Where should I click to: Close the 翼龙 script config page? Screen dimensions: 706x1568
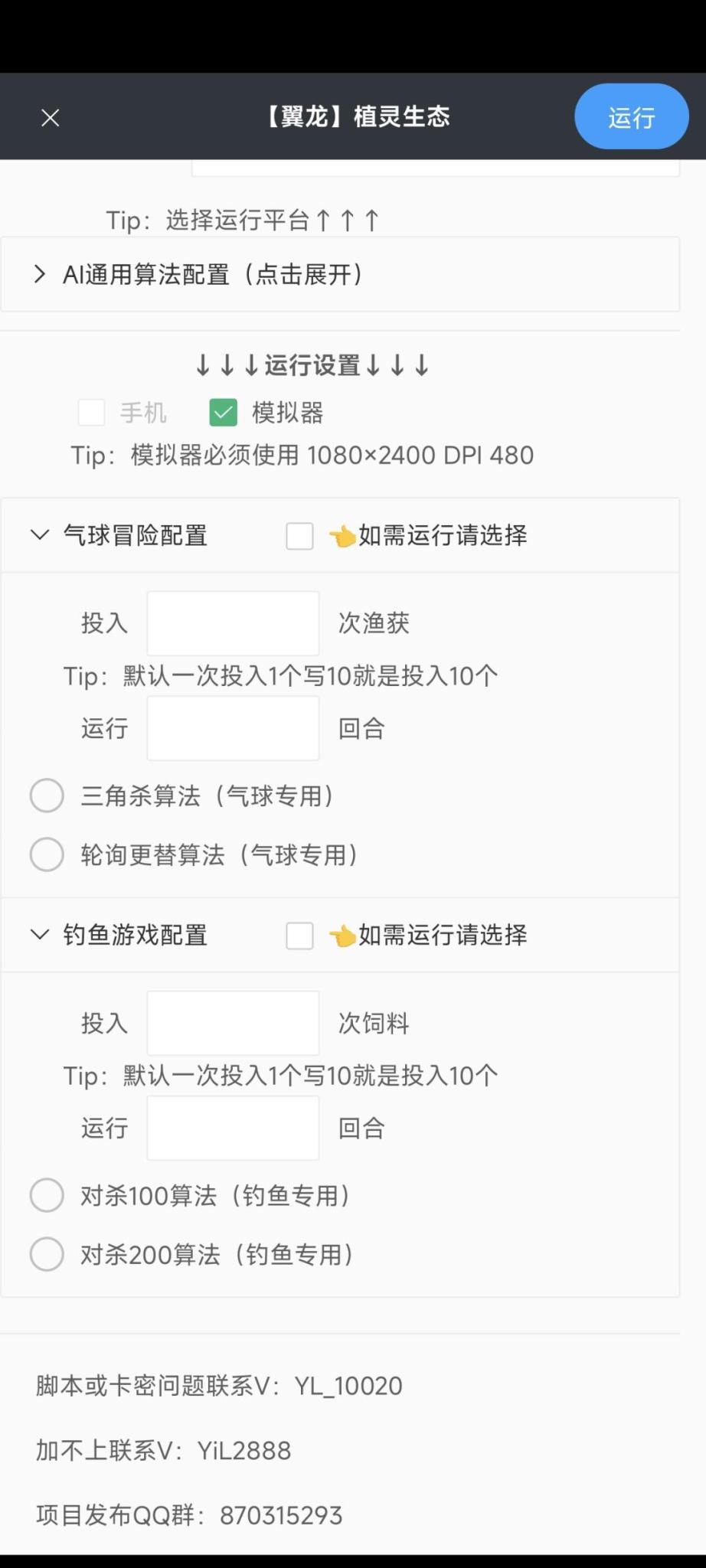[51, 118]
